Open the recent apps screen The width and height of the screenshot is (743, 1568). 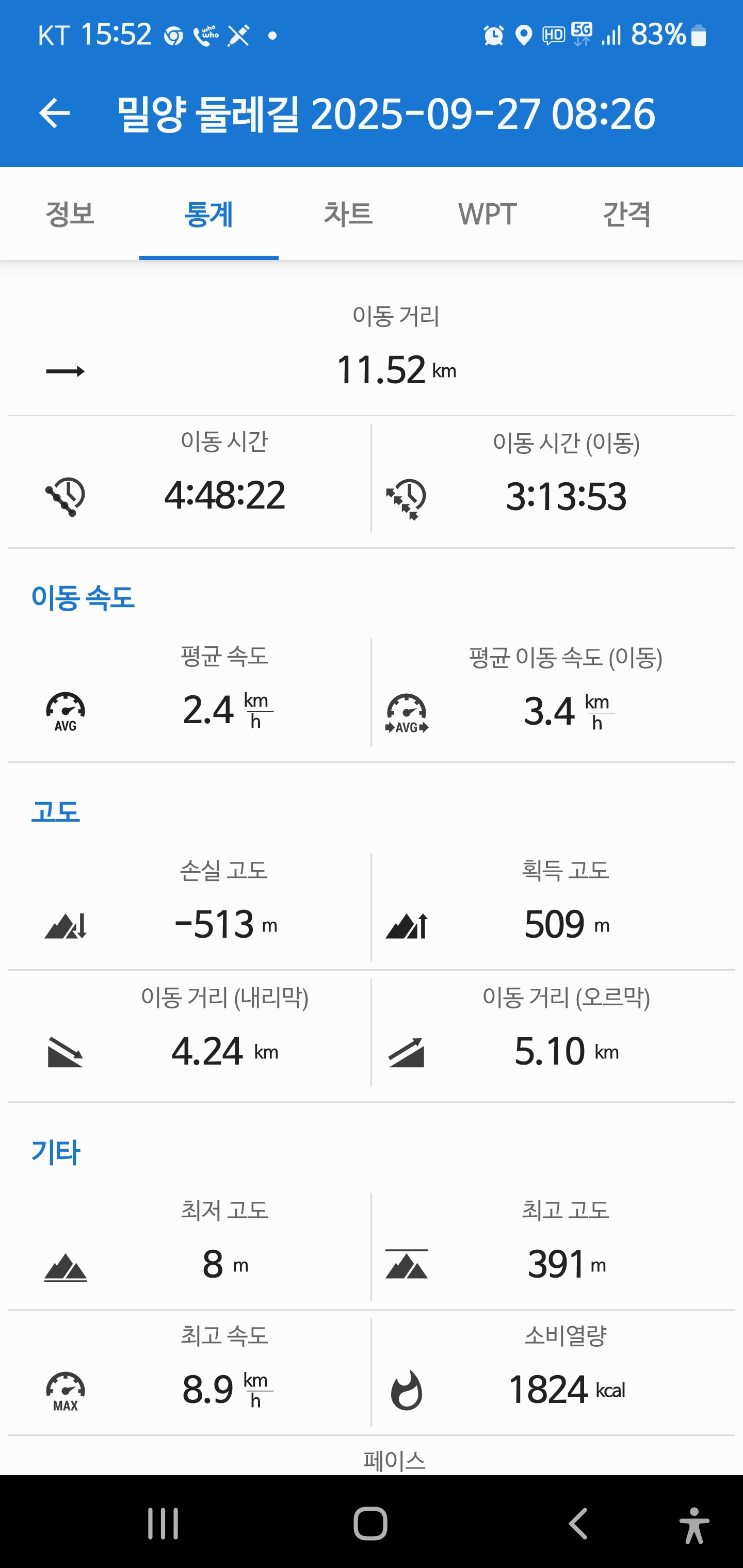coord(163,1524)
